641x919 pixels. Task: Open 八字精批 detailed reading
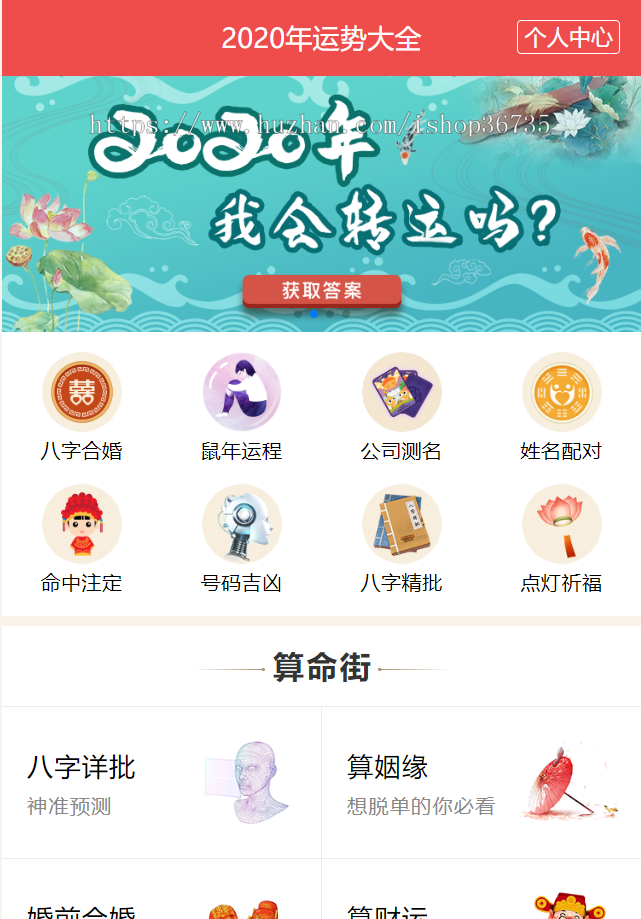tap(401, 539)
